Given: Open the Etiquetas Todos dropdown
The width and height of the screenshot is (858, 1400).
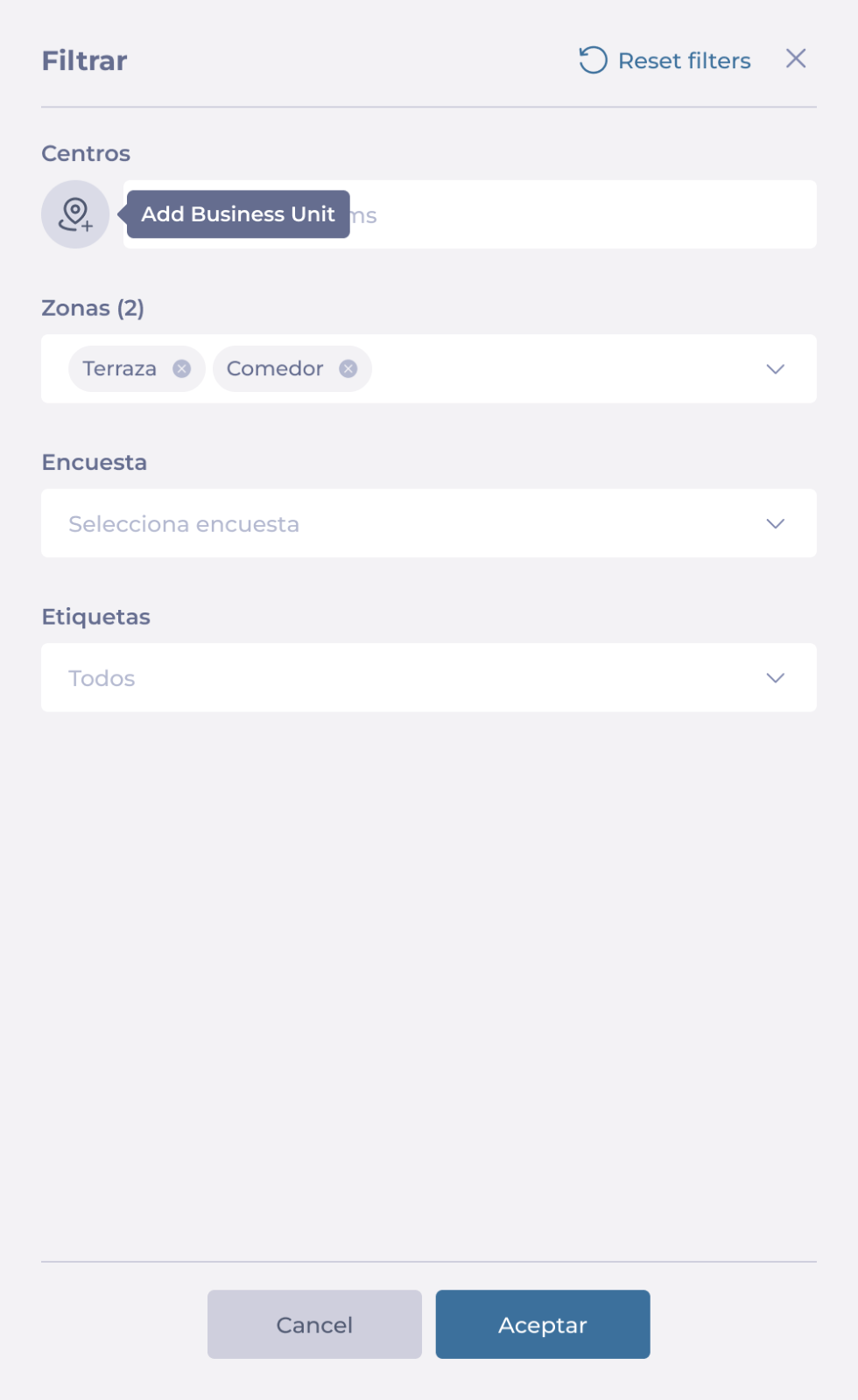Looking at the screenshot, I should coord(429,677).
